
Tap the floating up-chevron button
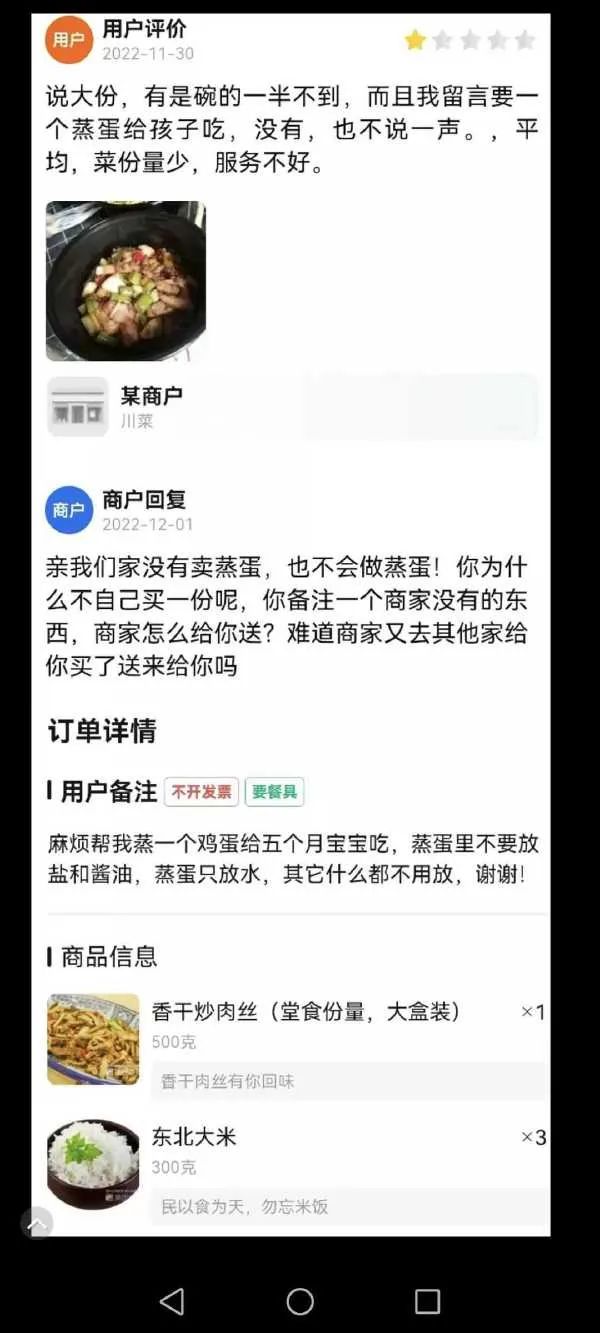(37, 1223)
